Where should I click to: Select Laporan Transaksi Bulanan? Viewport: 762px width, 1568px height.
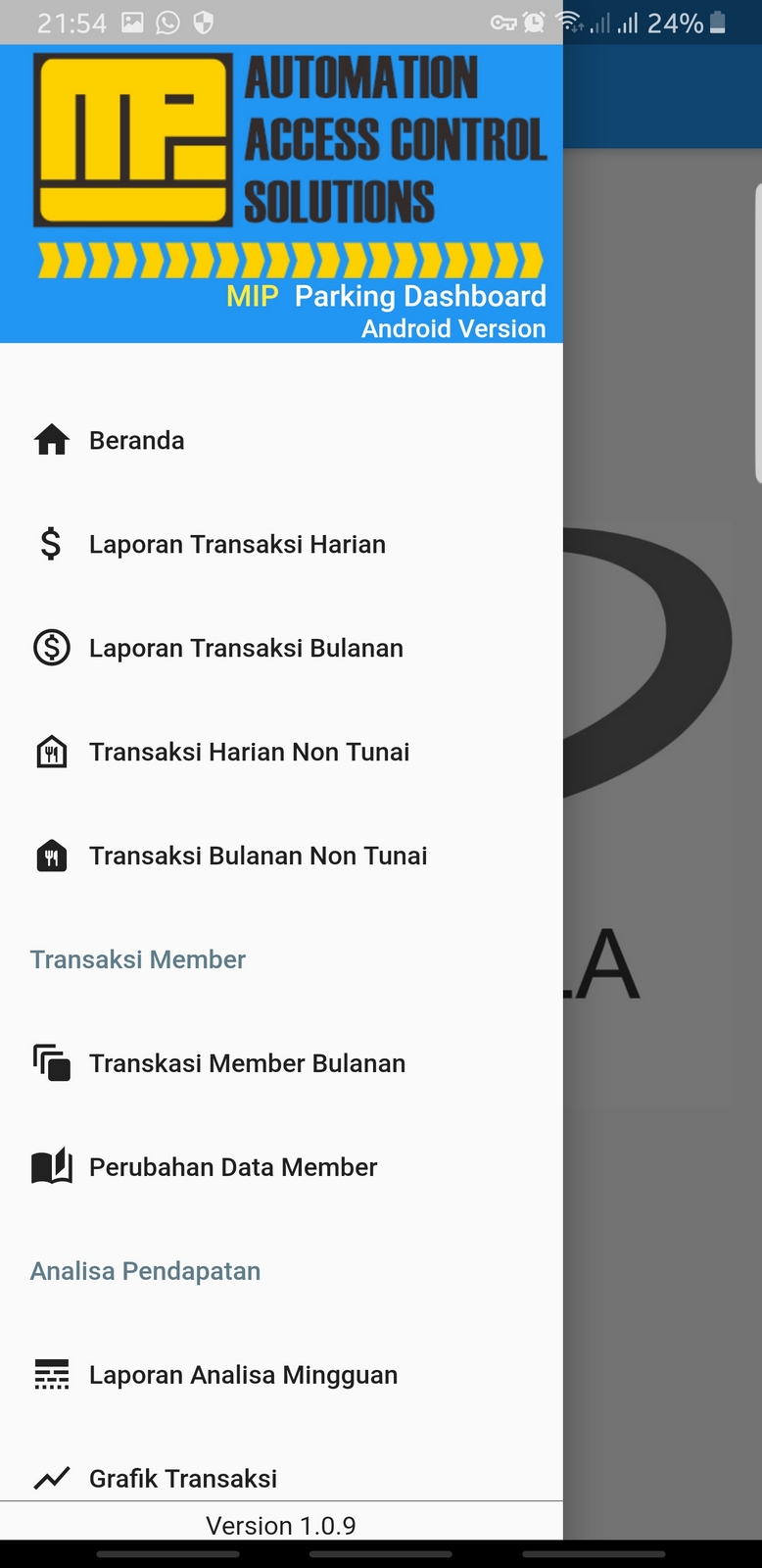246,649
